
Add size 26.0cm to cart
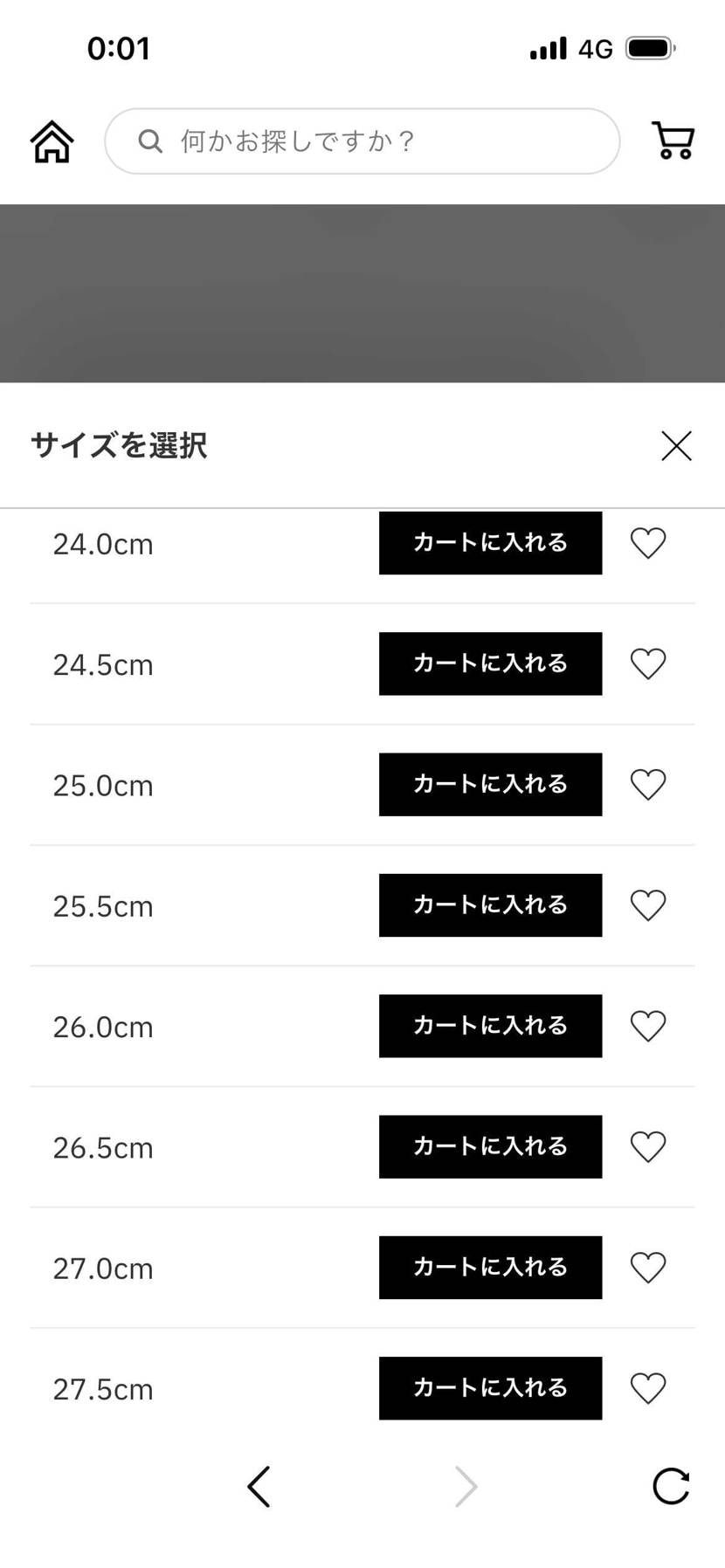point(490,1026)
